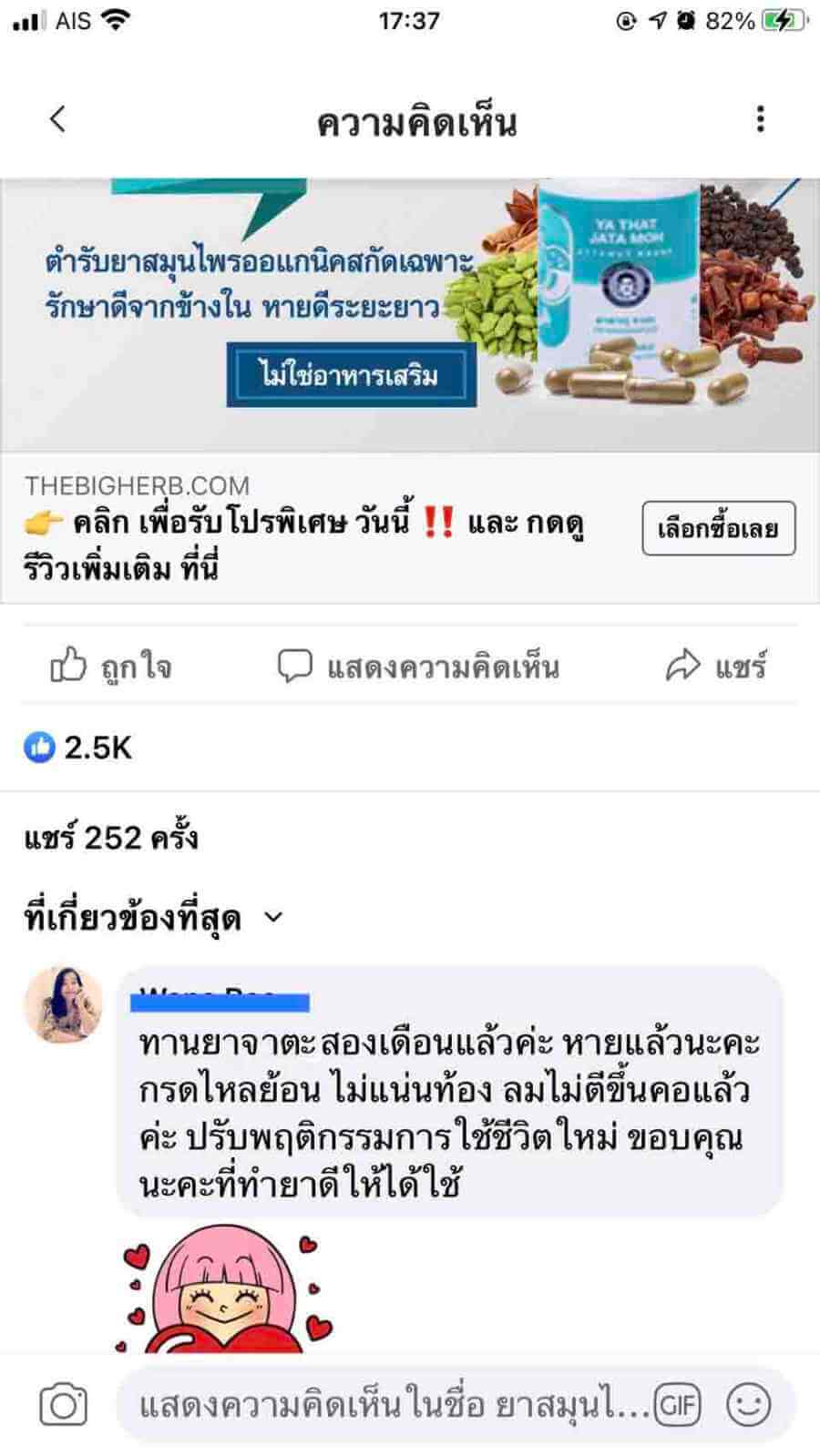This screenshot has width=820, height=1456.
Task: Share the post with แชร์
Action: coord(716,667)
